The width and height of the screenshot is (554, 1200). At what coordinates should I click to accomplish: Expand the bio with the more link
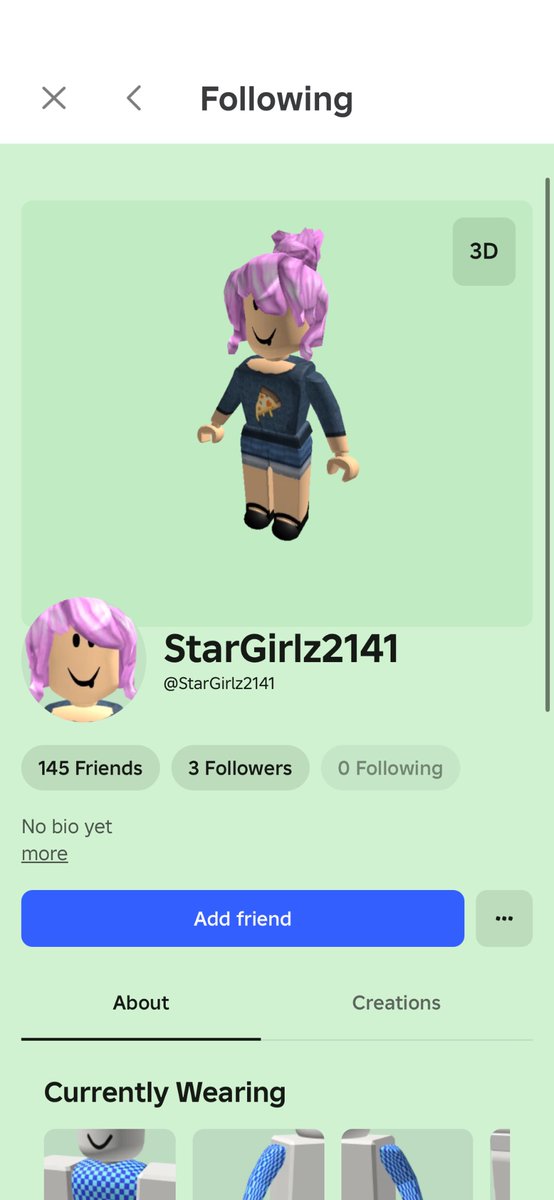coord(44,854)
